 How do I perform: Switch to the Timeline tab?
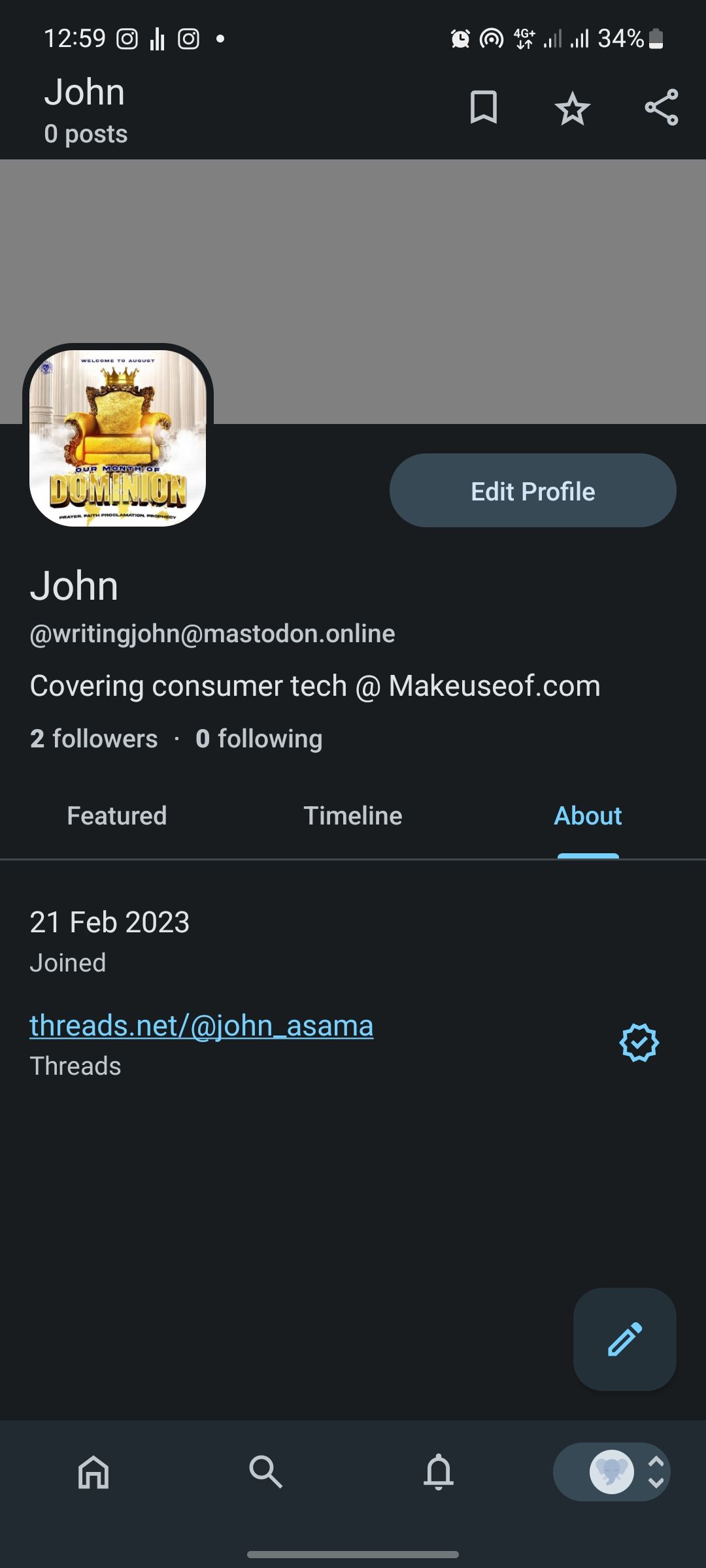[353, 816]
